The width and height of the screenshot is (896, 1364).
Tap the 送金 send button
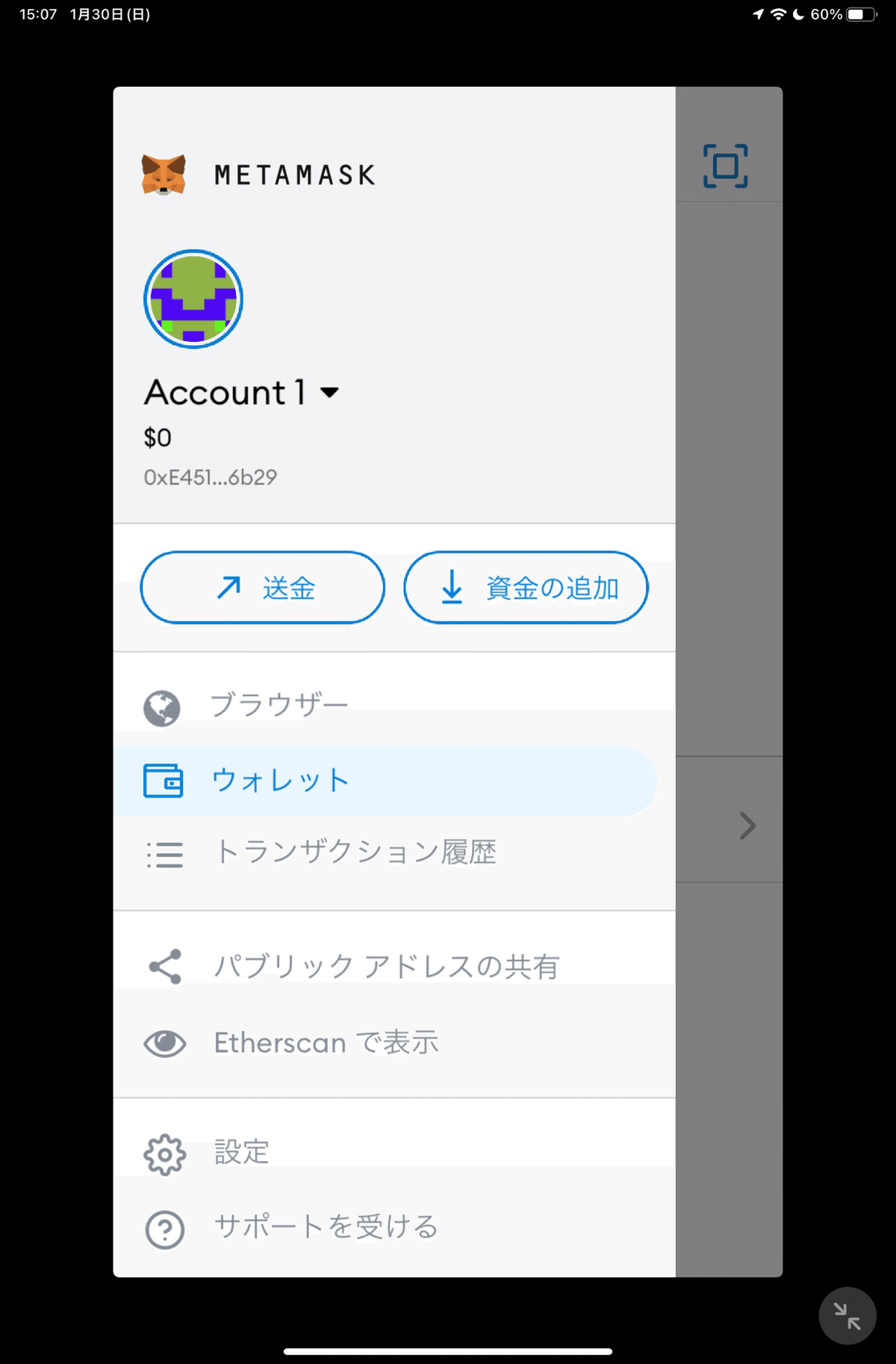(263, 588)
